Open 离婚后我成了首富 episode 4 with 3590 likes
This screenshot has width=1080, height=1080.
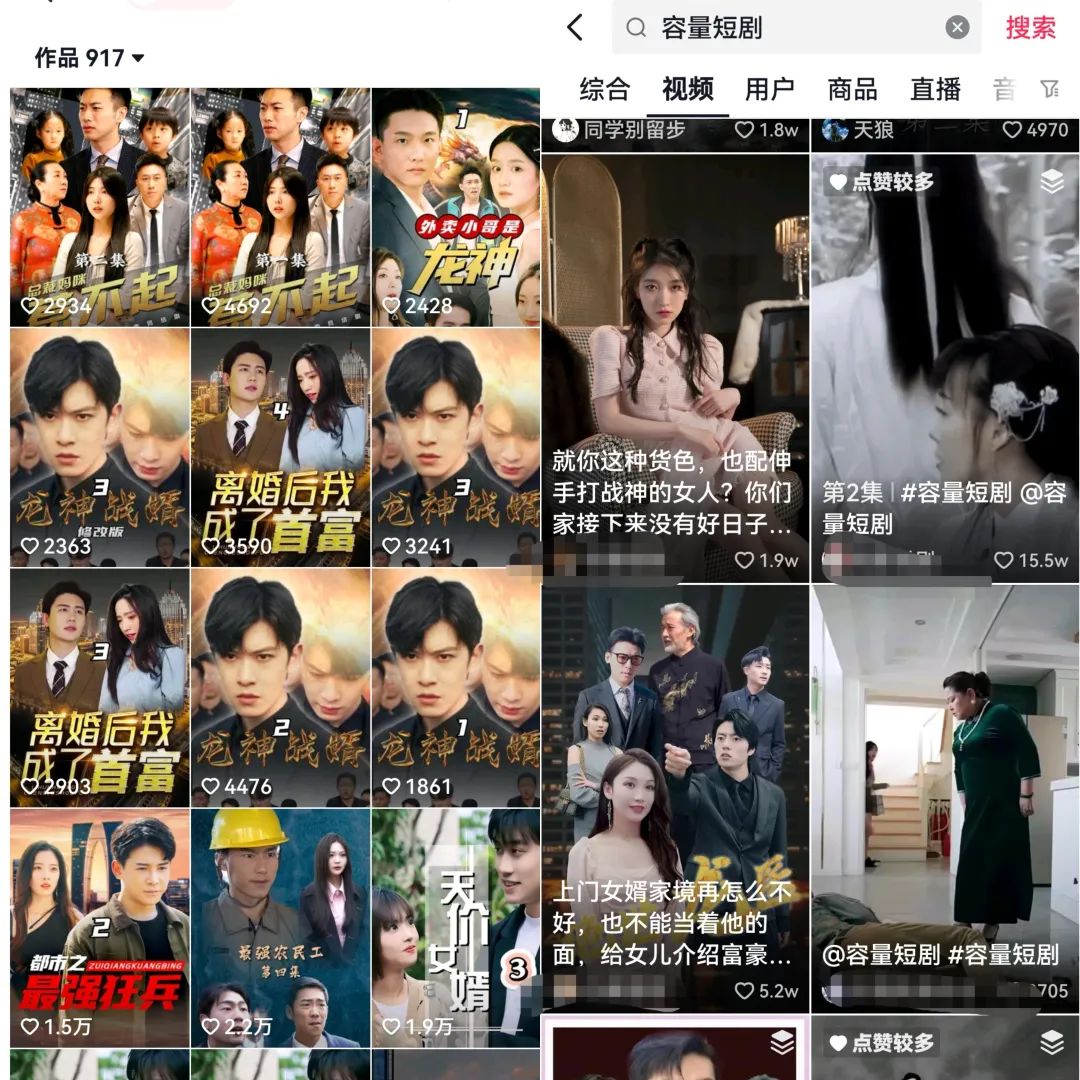point(280,447)
